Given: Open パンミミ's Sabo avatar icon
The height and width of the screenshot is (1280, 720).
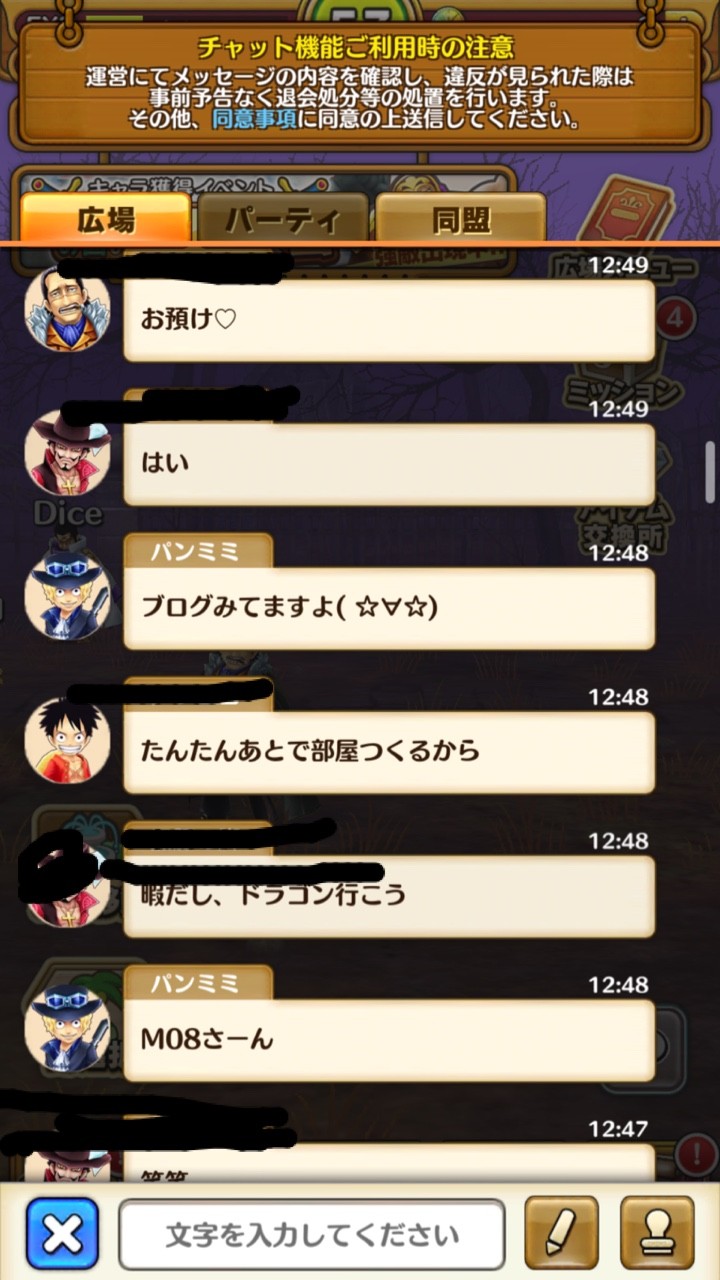Looking at the screenshot, I should coord(65,592).
